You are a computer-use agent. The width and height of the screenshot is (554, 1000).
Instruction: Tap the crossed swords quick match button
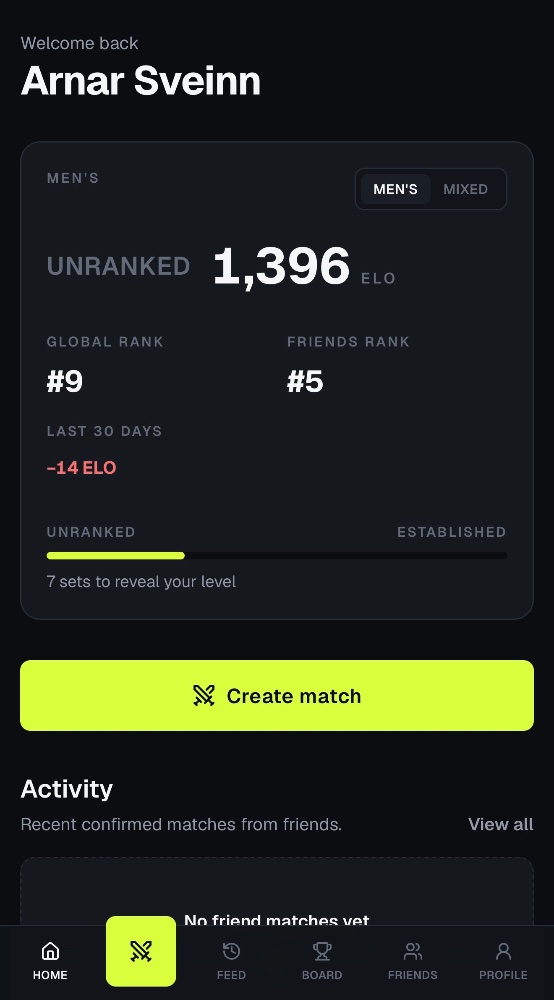141,952
